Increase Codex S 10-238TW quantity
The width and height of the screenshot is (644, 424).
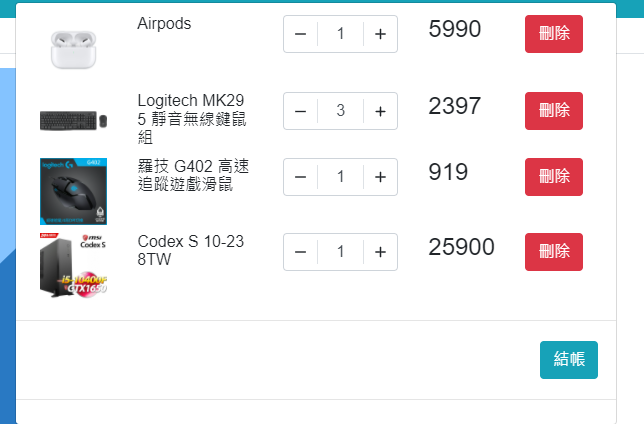point(380,252)
